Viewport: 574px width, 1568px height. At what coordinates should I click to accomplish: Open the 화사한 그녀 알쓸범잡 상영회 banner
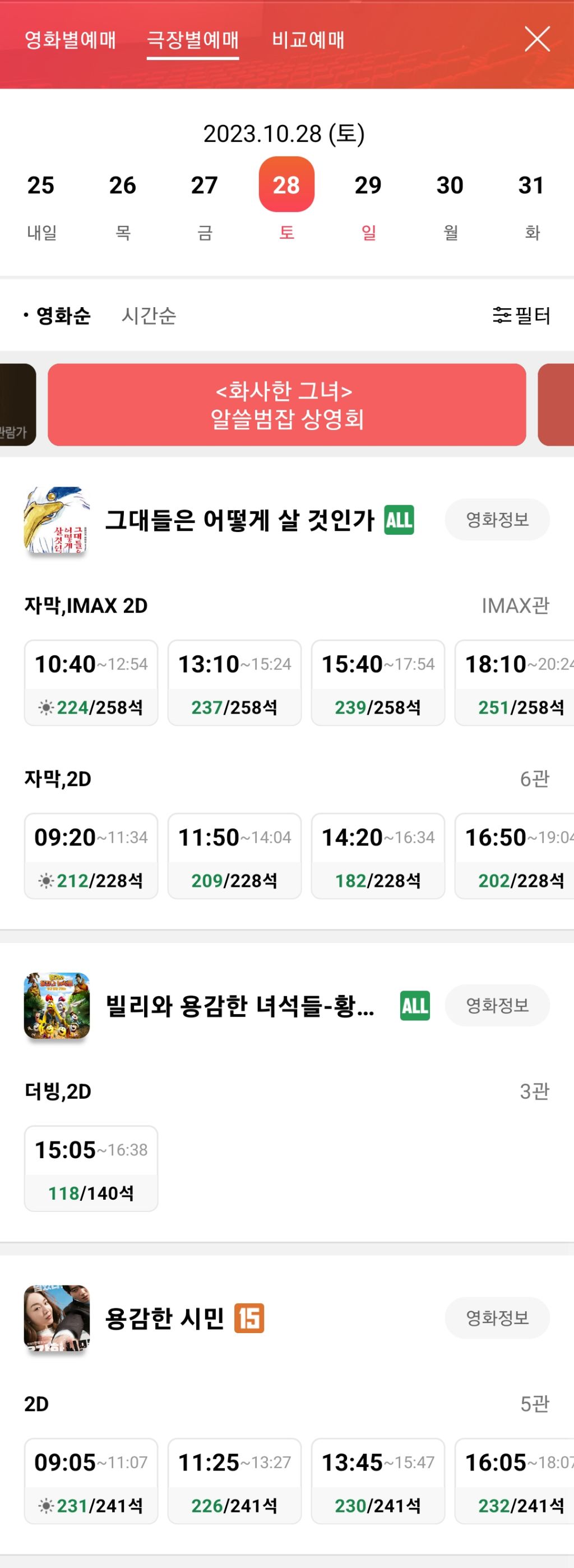[x=286, y=402]
